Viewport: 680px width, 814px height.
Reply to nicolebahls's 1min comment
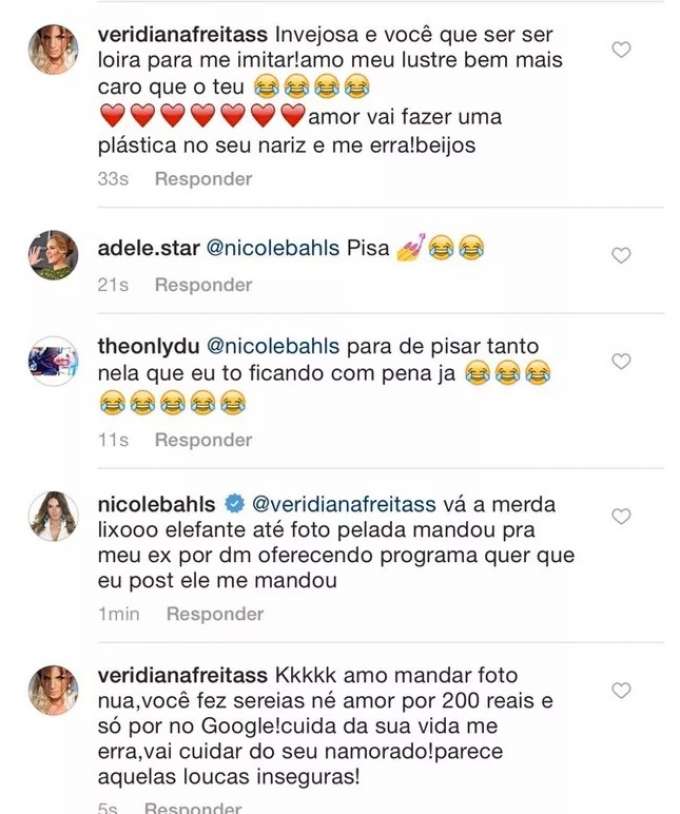[x=214, y=614]
